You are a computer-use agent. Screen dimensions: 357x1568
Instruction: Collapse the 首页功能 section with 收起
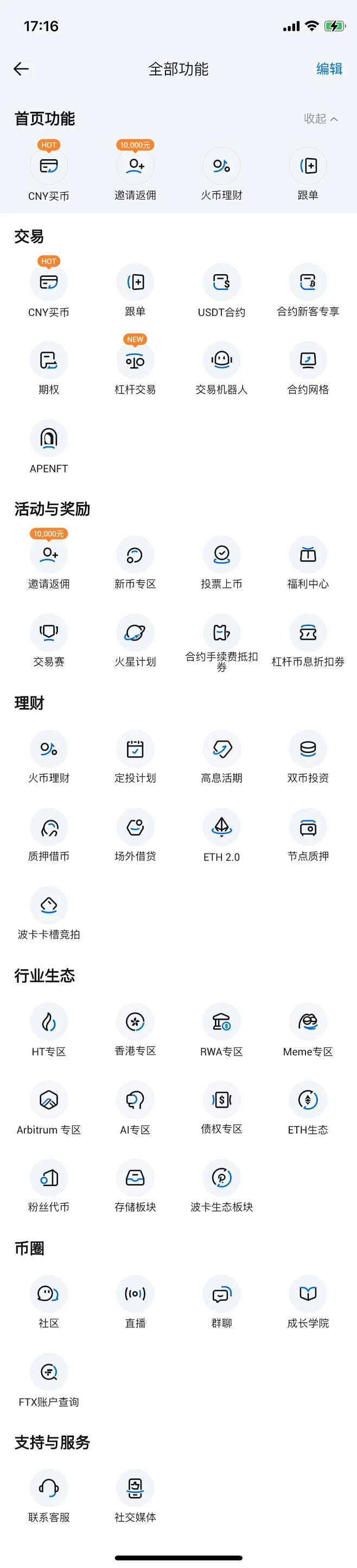coord(321,119)
